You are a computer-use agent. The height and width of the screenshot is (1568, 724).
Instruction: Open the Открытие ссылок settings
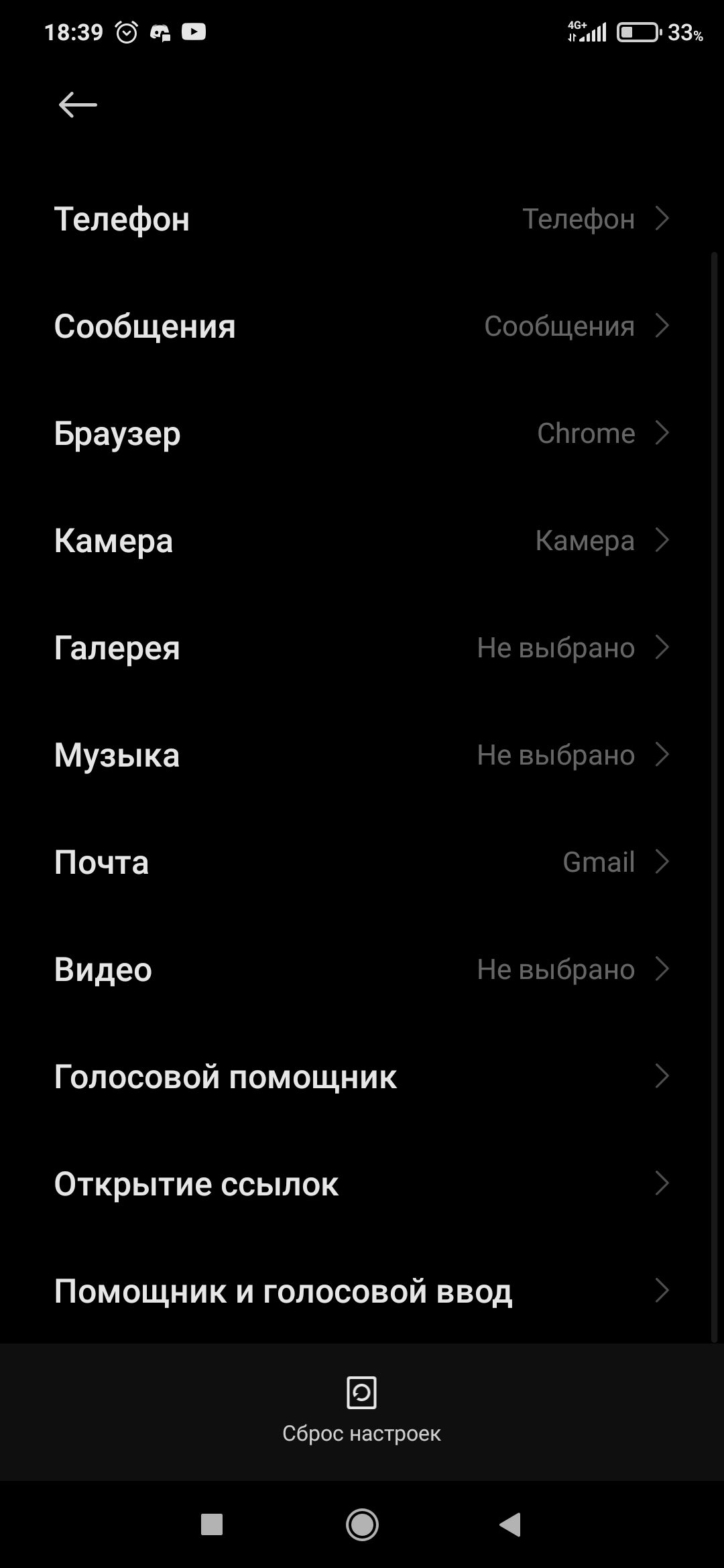[x=362, y=1184]
